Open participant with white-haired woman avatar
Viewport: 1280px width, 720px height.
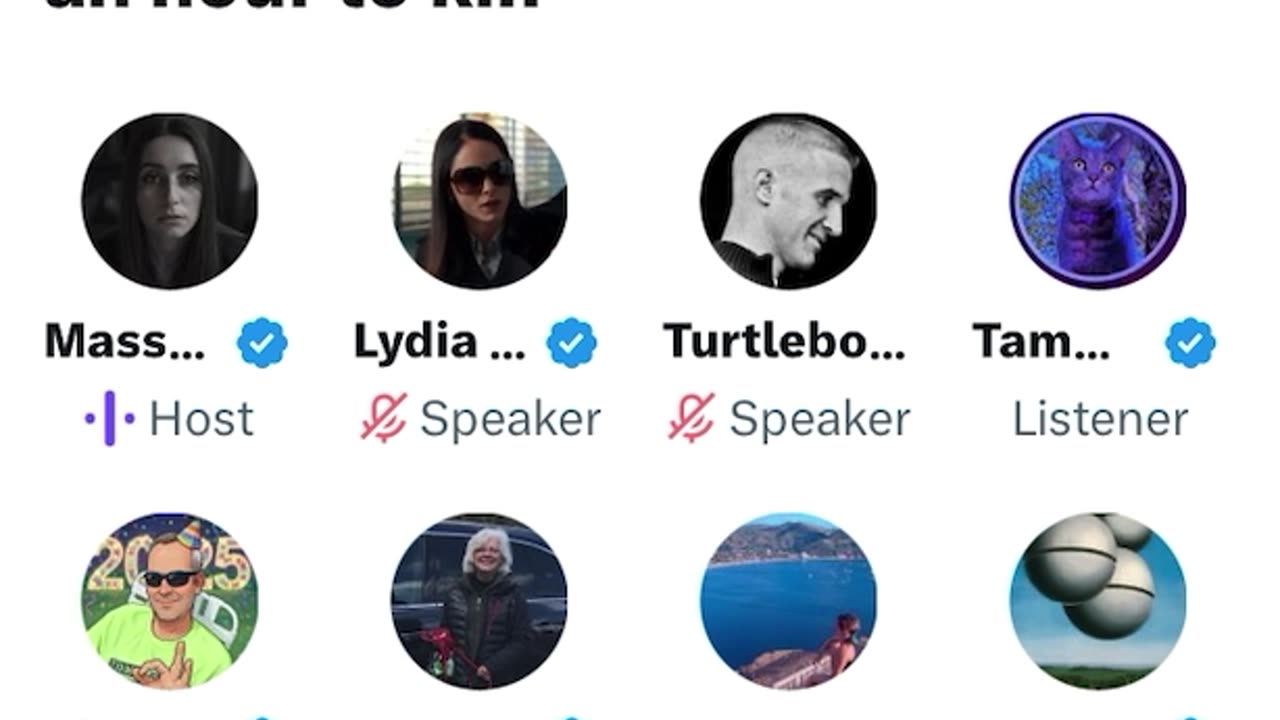[479, 601]
